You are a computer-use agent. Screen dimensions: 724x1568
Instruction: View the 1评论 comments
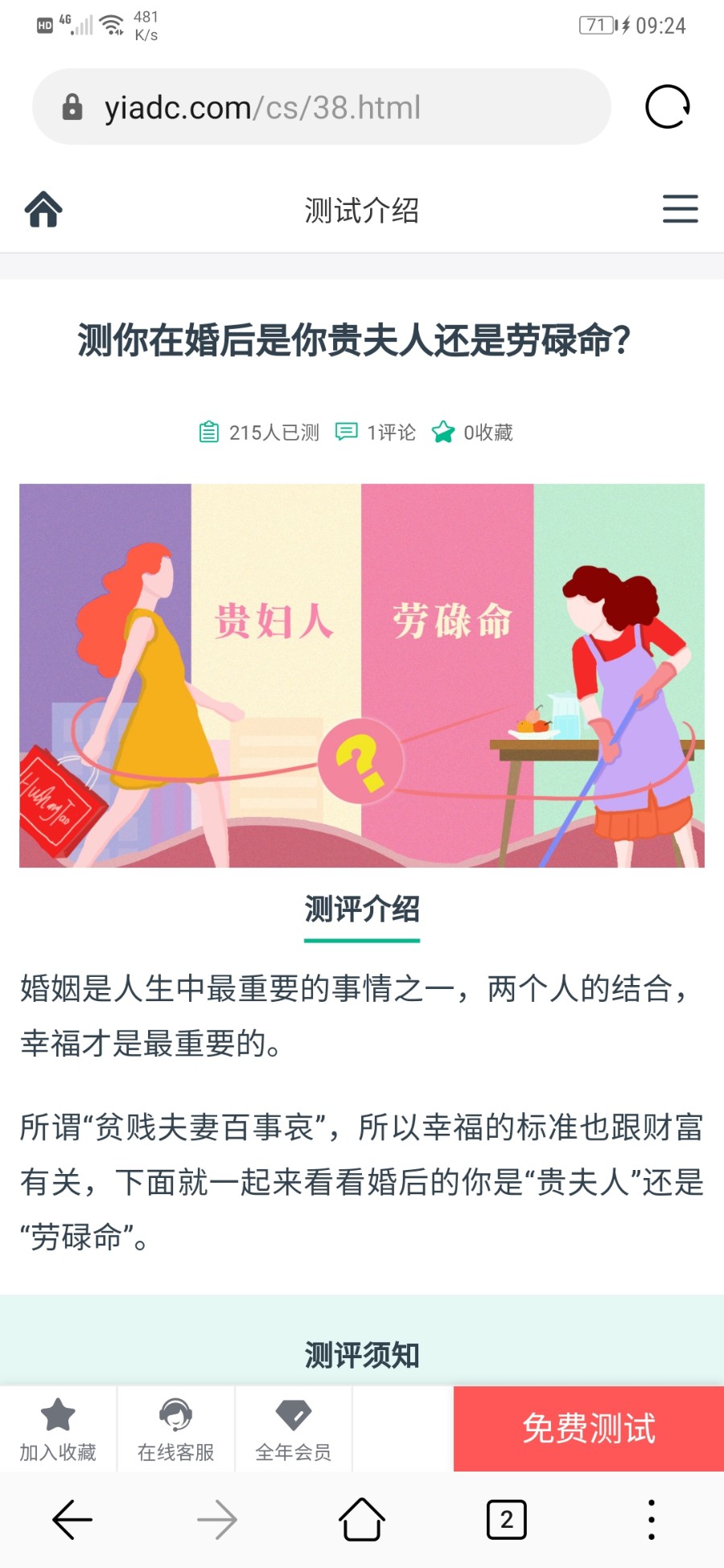pos(376,433)
